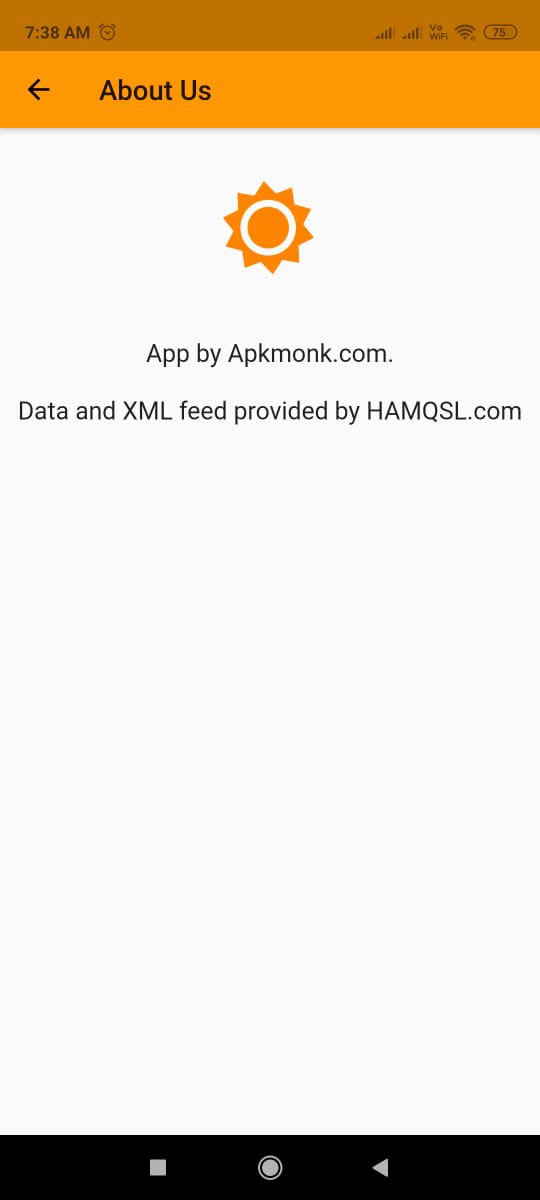Open the recent apps view
Viewport: 540px width, 1200px height.
(157, 1167)
